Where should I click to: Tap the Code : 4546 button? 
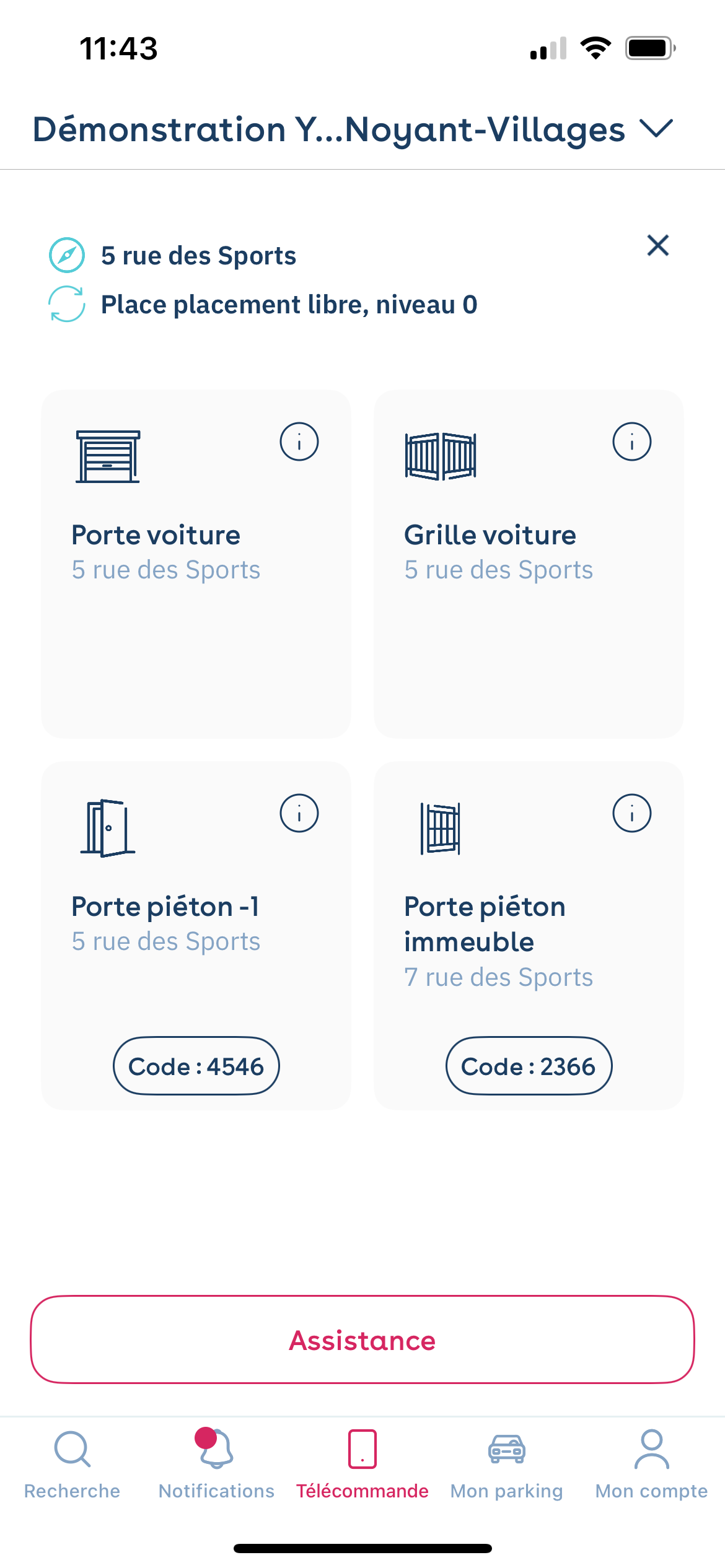(196, 1066)
